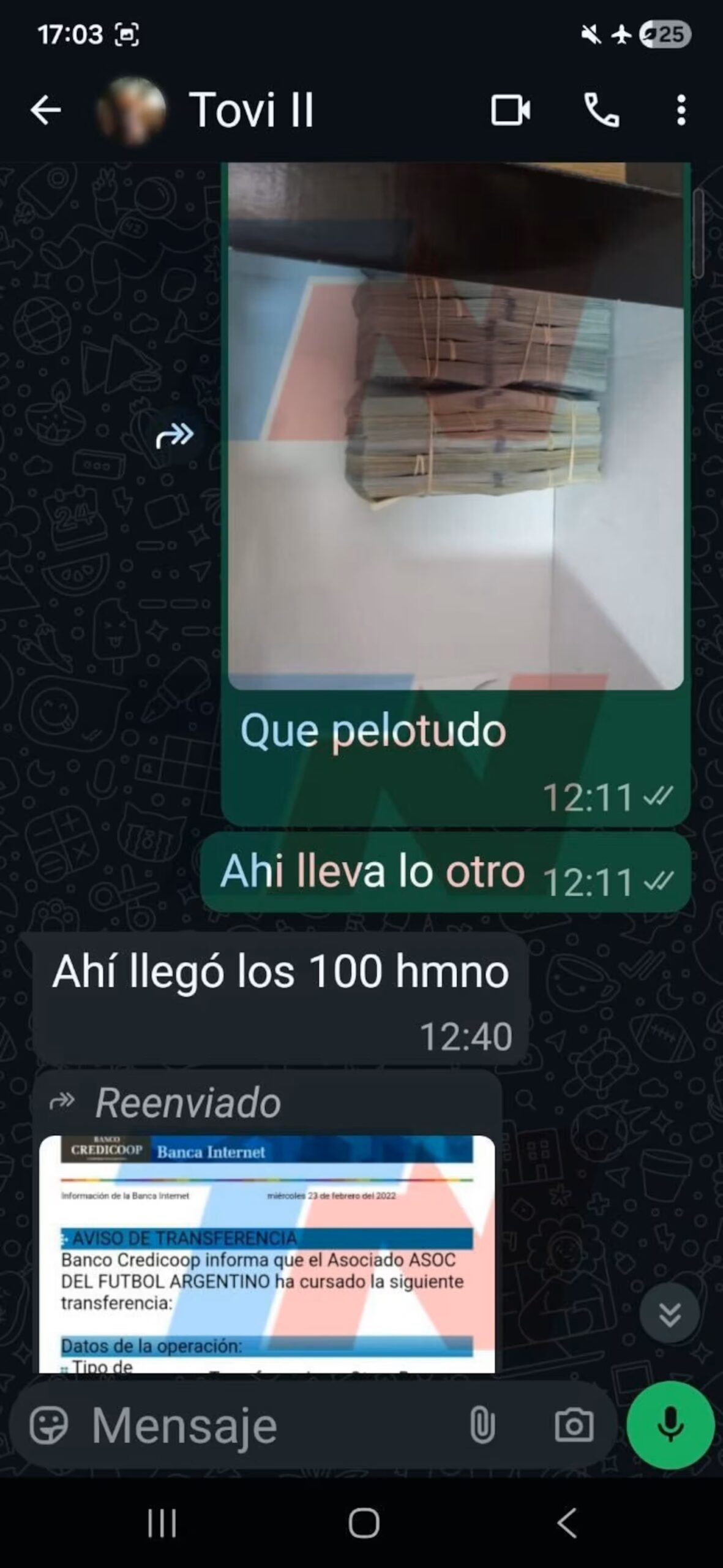Screen dimensions: 723x1568
Task: Open Tovi II contact info
Action: point(251,111)
